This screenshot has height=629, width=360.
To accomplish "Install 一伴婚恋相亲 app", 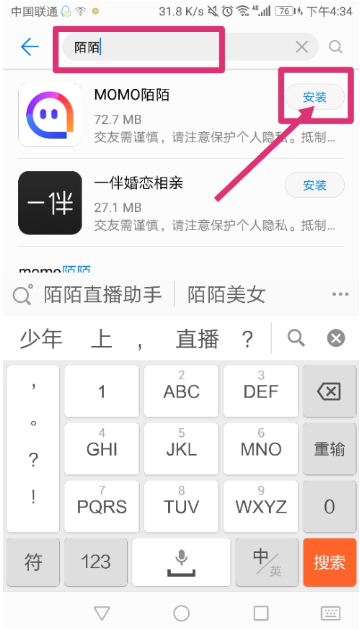I will (x=315, y=185).
